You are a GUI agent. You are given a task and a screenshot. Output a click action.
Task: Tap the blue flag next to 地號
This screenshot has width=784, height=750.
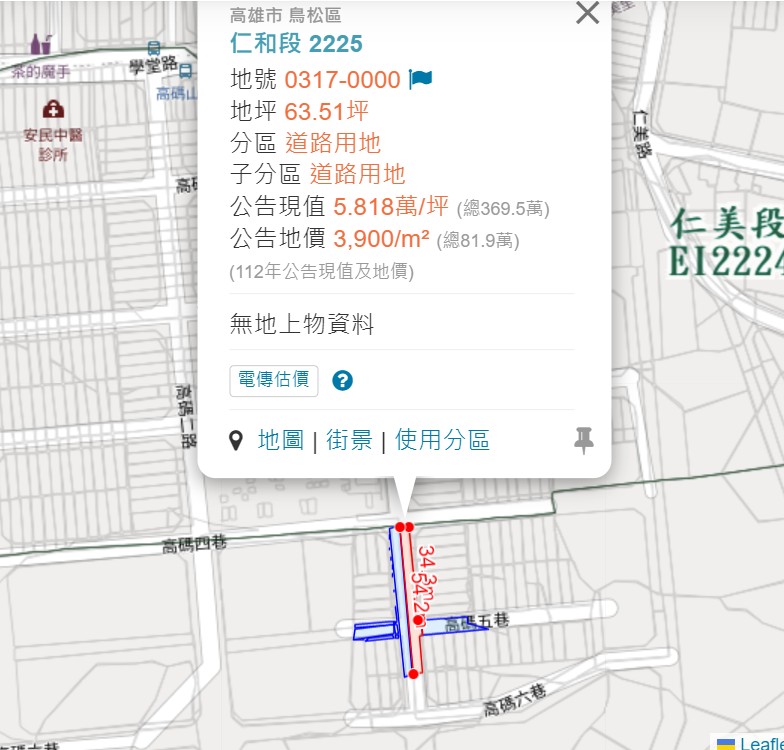(x=421, y=79)
